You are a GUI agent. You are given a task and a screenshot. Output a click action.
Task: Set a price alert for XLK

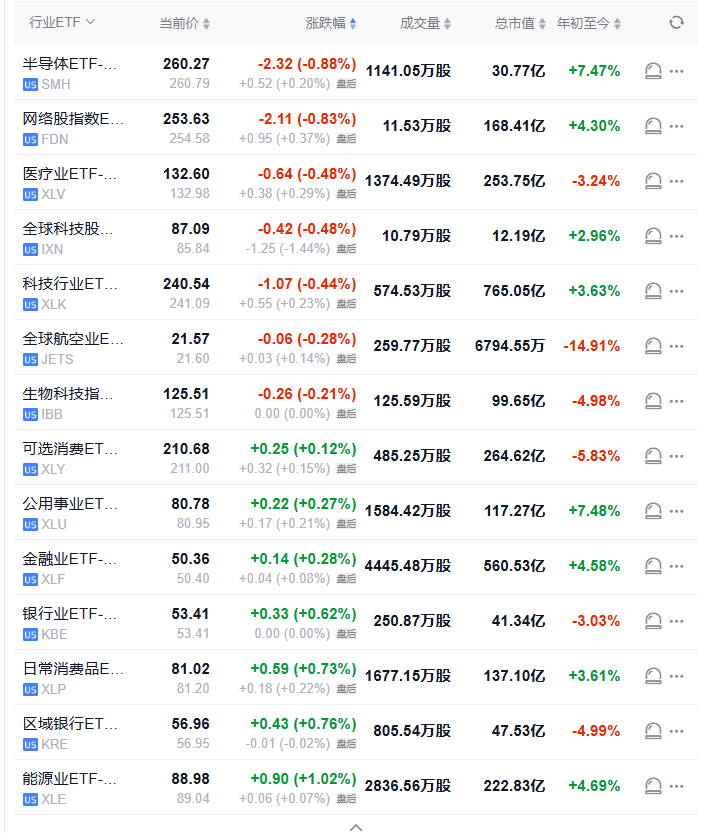tap(653, 291)
